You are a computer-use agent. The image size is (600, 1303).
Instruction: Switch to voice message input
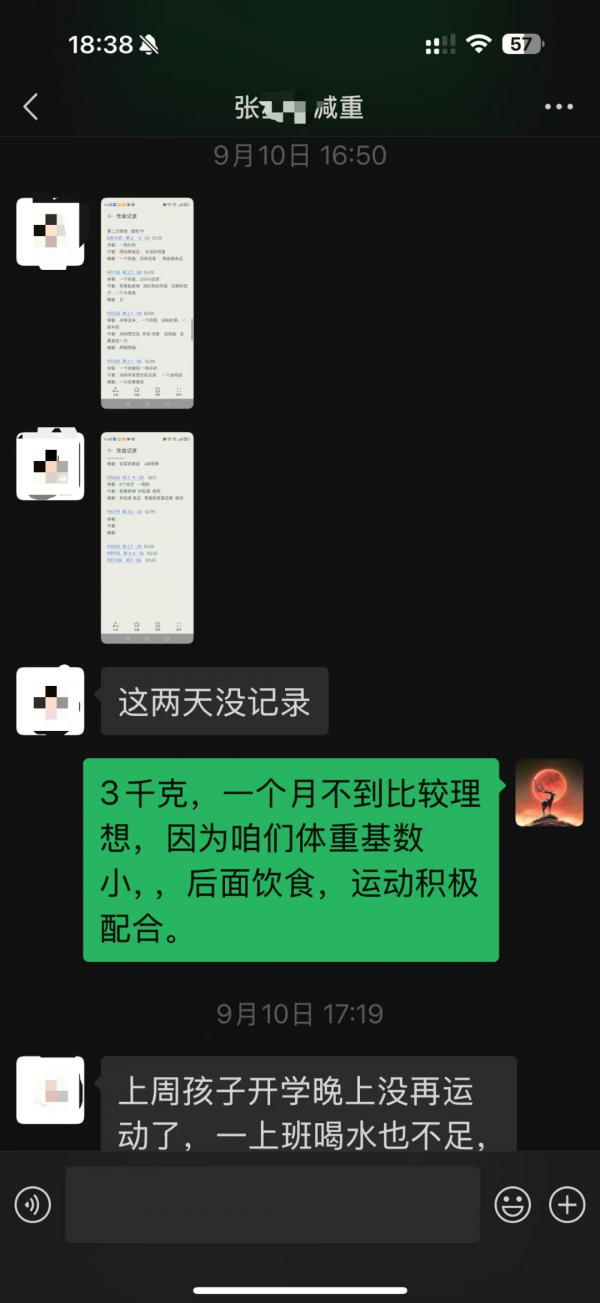33,1205
